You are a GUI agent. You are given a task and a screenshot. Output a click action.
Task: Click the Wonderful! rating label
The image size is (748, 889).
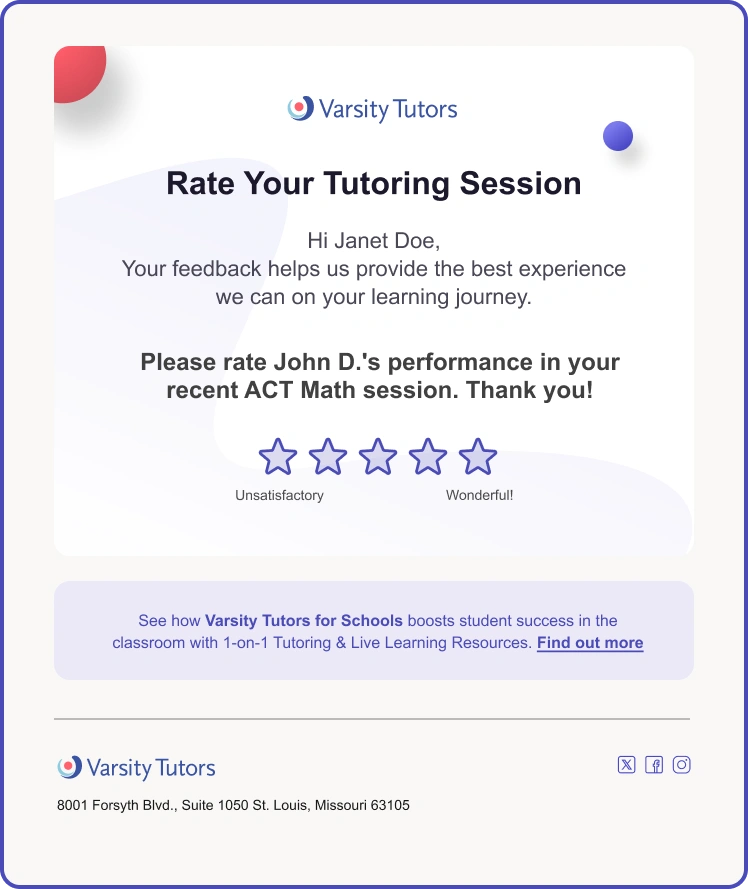click(x=478, y=494)
